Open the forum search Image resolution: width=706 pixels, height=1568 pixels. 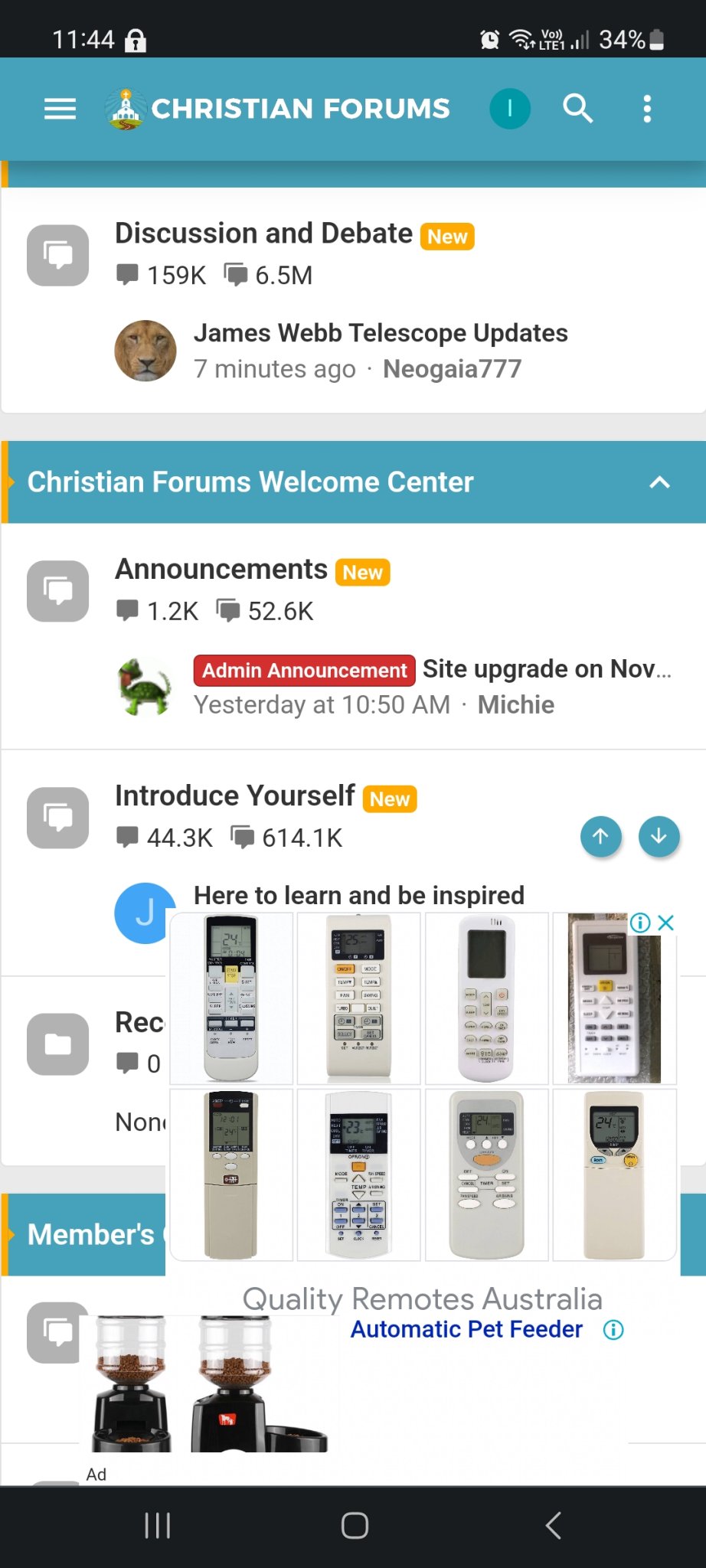coord(577,109)
